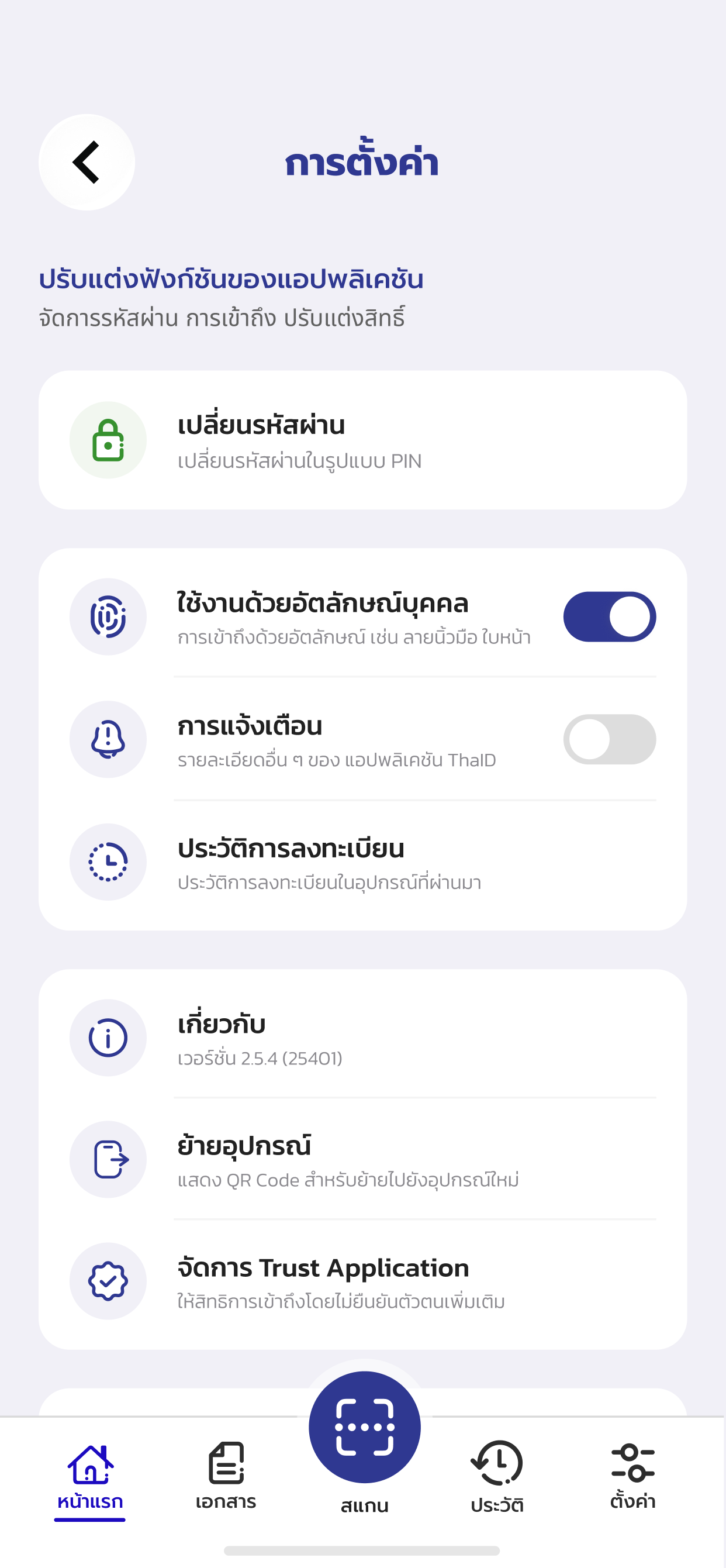The width and height of the screenshot is (726, 1568).
Task: Tap the round สแกน scan button
Action: [x=365, y=1427]
